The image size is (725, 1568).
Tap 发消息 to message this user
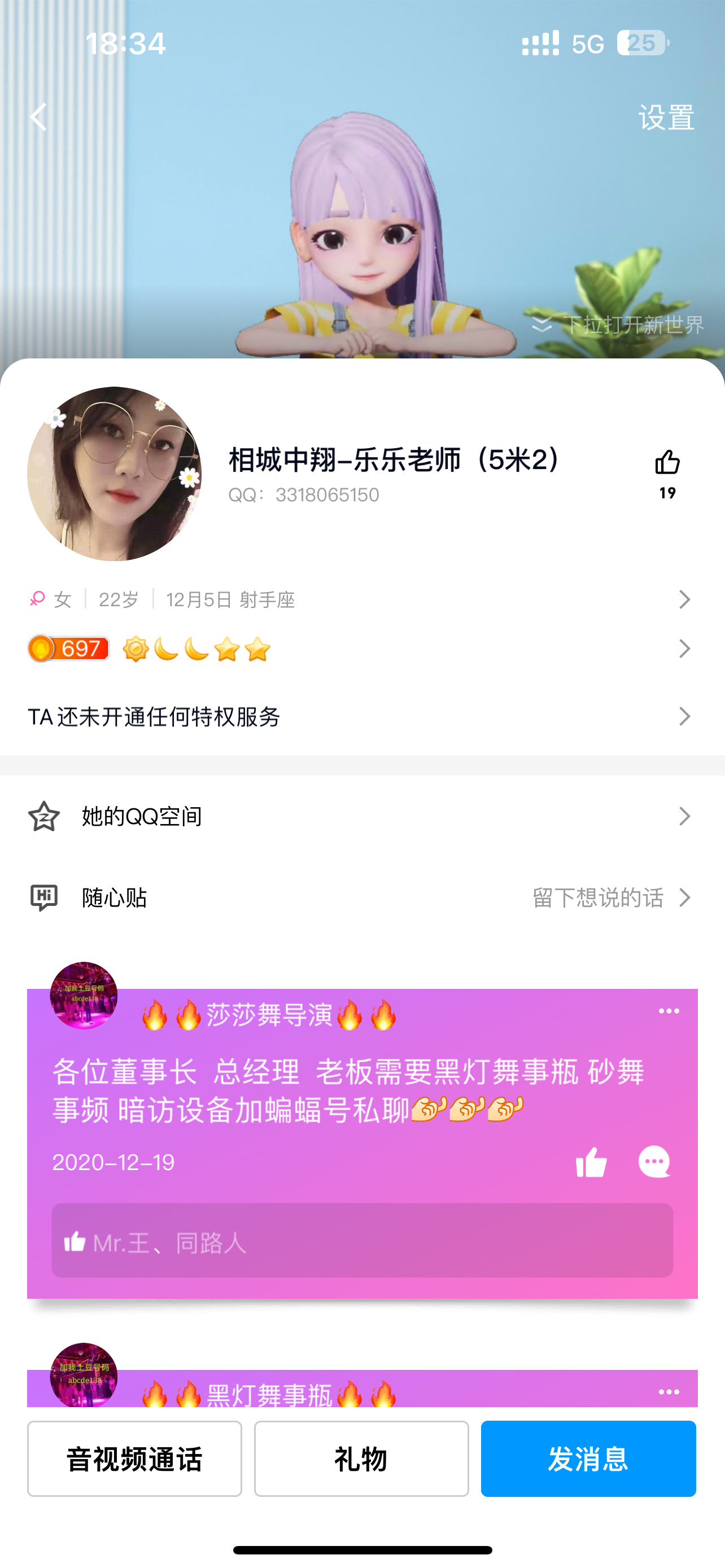click(x=588, y=1458)
